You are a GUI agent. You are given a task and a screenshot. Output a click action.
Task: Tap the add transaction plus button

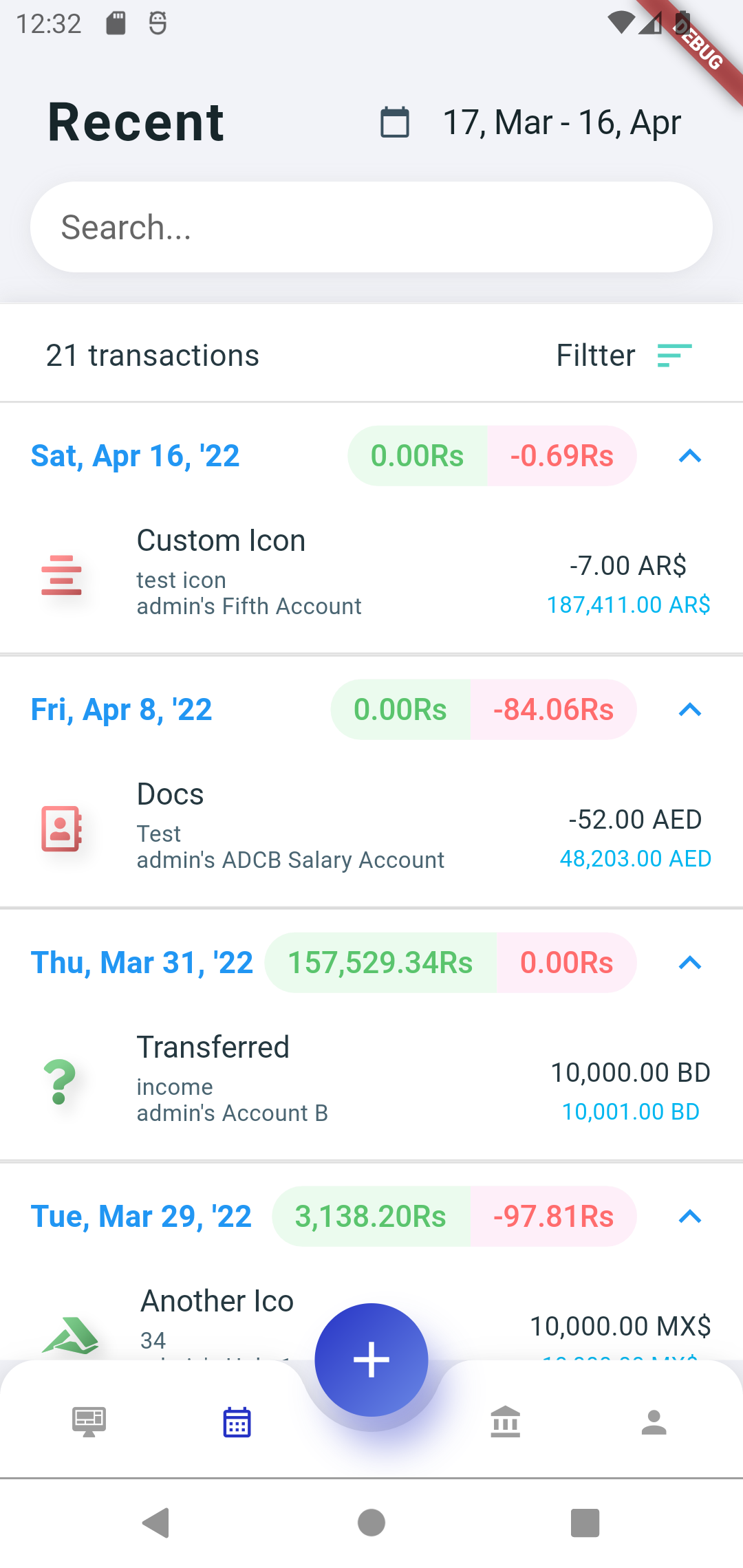(371, 1359)
